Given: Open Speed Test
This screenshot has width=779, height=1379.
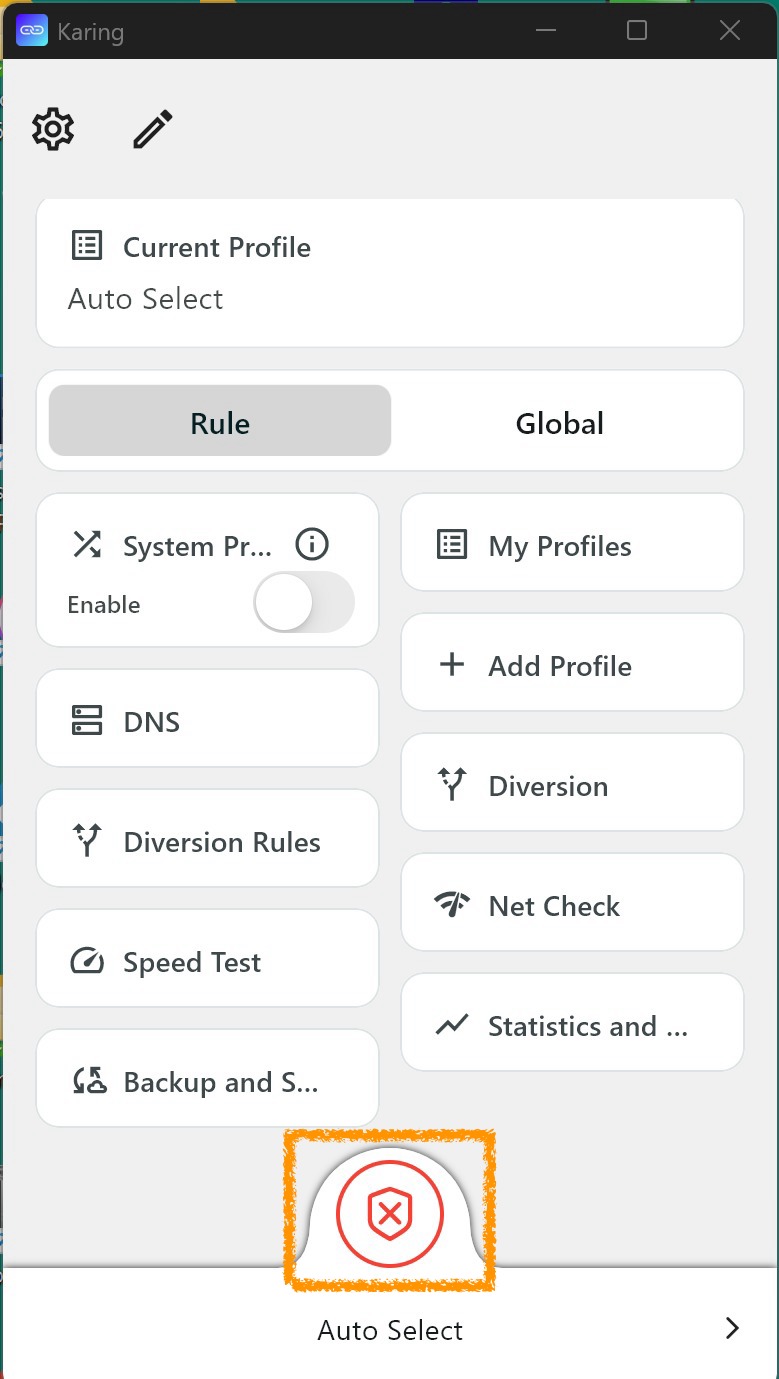Looking at the screenshot, I should point(207,962).
